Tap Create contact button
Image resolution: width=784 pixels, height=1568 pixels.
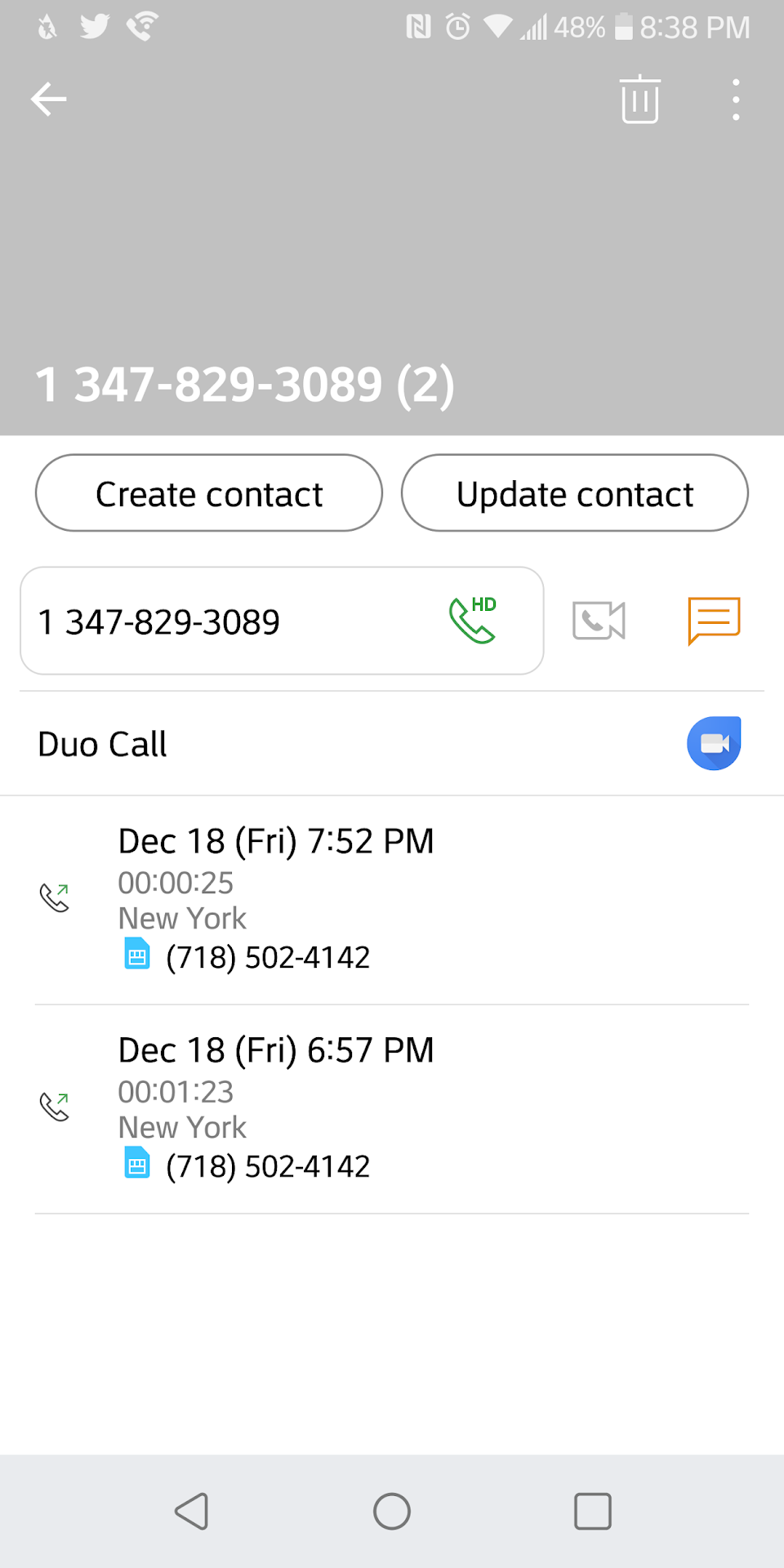(x=209, y=493)
